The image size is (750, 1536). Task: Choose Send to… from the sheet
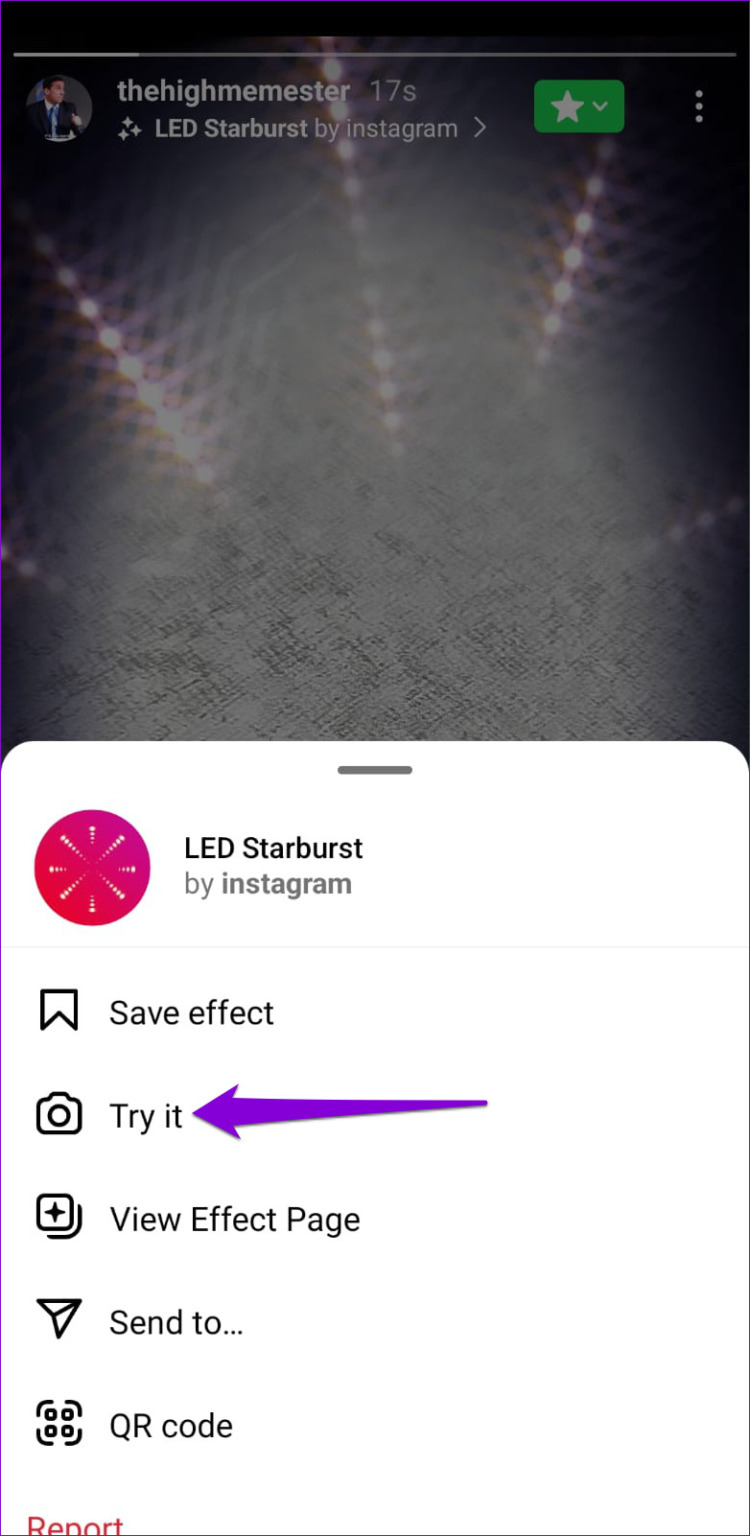click(x=177, y=1321)
